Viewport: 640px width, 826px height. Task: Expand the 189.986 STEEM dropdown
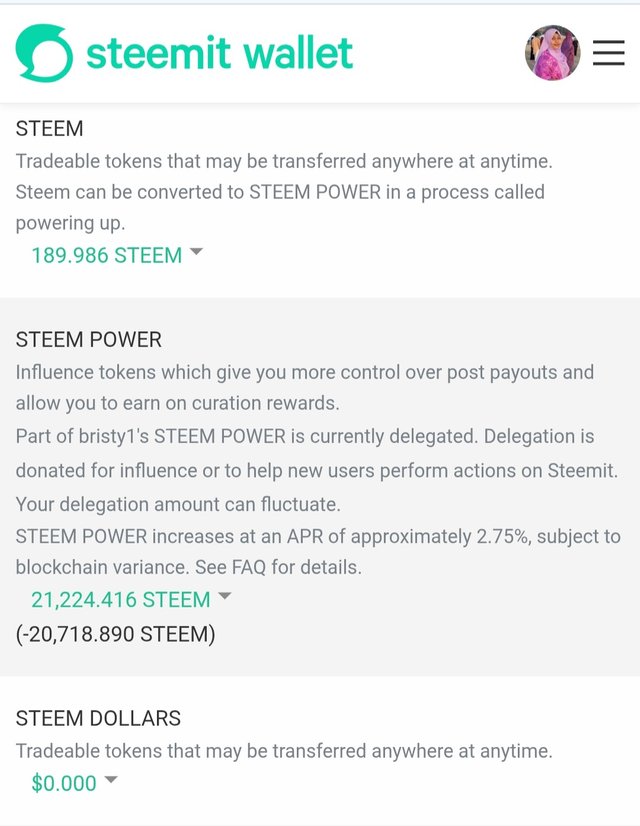coord(116,255)
